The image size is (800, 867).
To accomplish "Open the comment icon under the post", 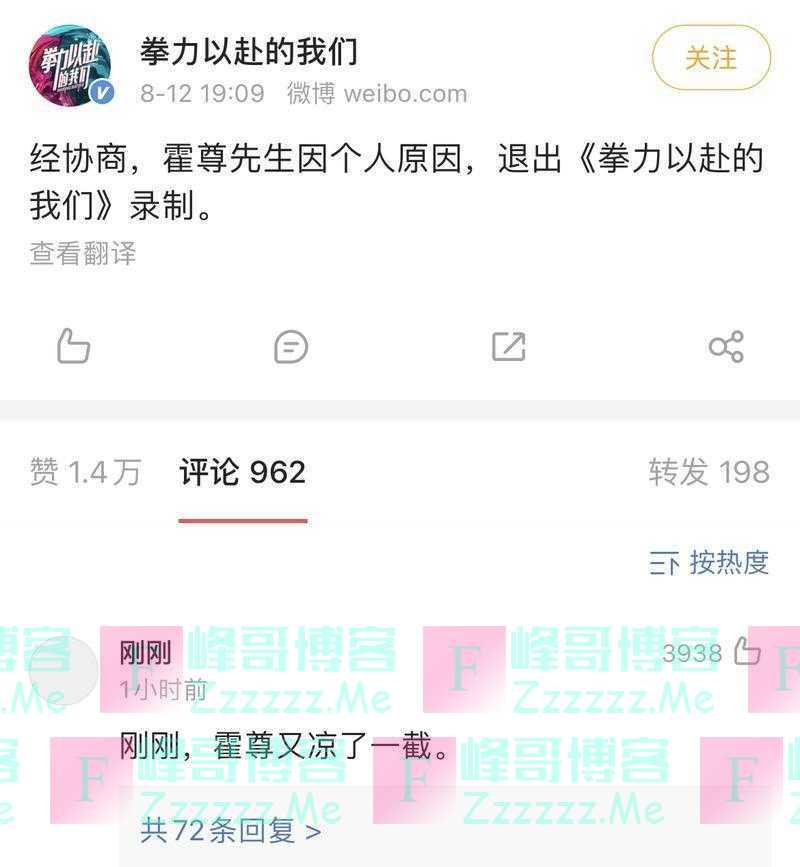I will coord(289,347).
